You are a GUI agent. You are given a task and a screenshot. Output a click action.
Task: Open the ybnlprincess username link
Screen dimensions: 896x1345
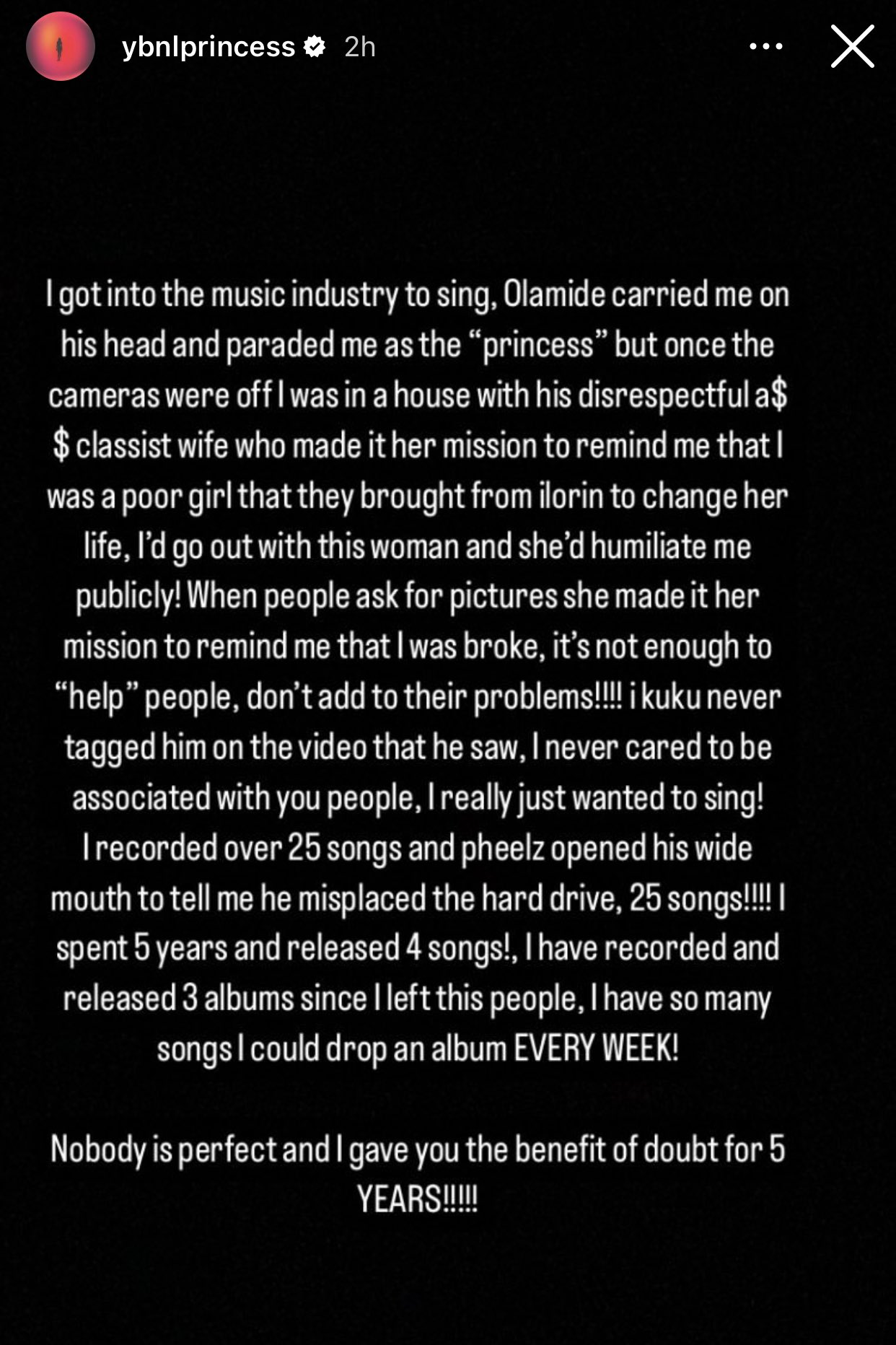(x=208, y=47)
